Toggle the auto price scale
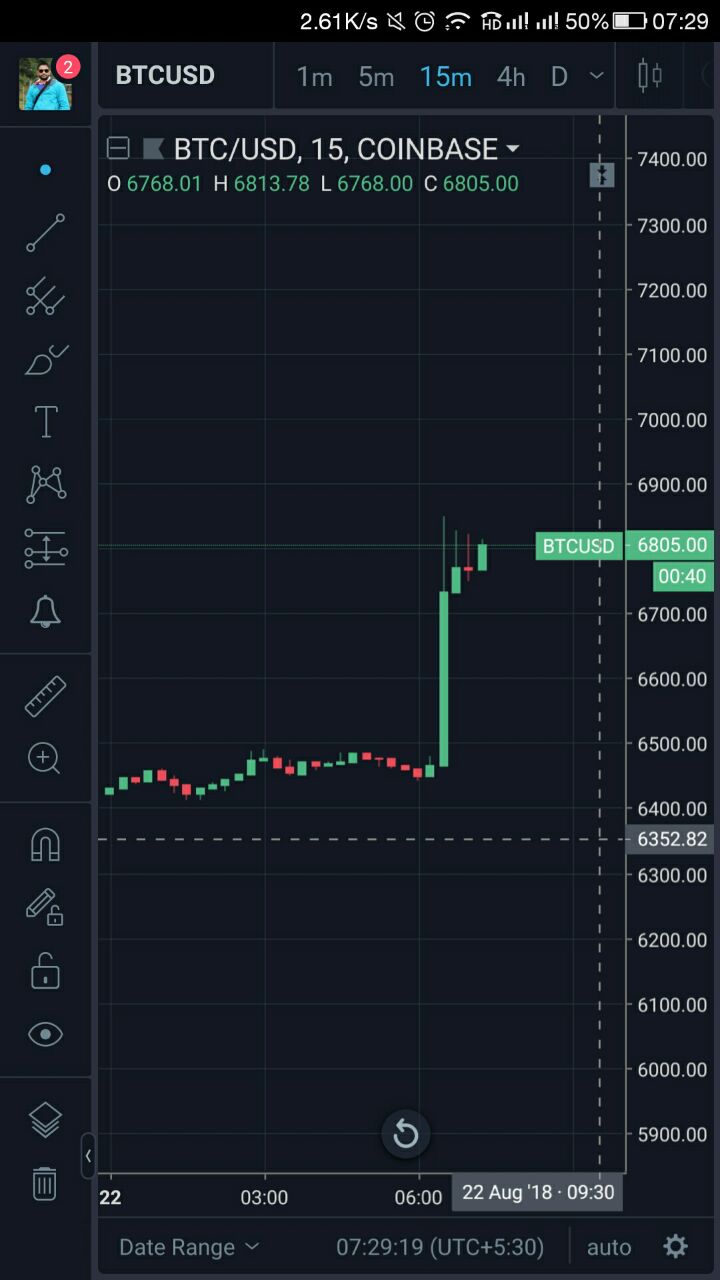 pos(608,1247)
